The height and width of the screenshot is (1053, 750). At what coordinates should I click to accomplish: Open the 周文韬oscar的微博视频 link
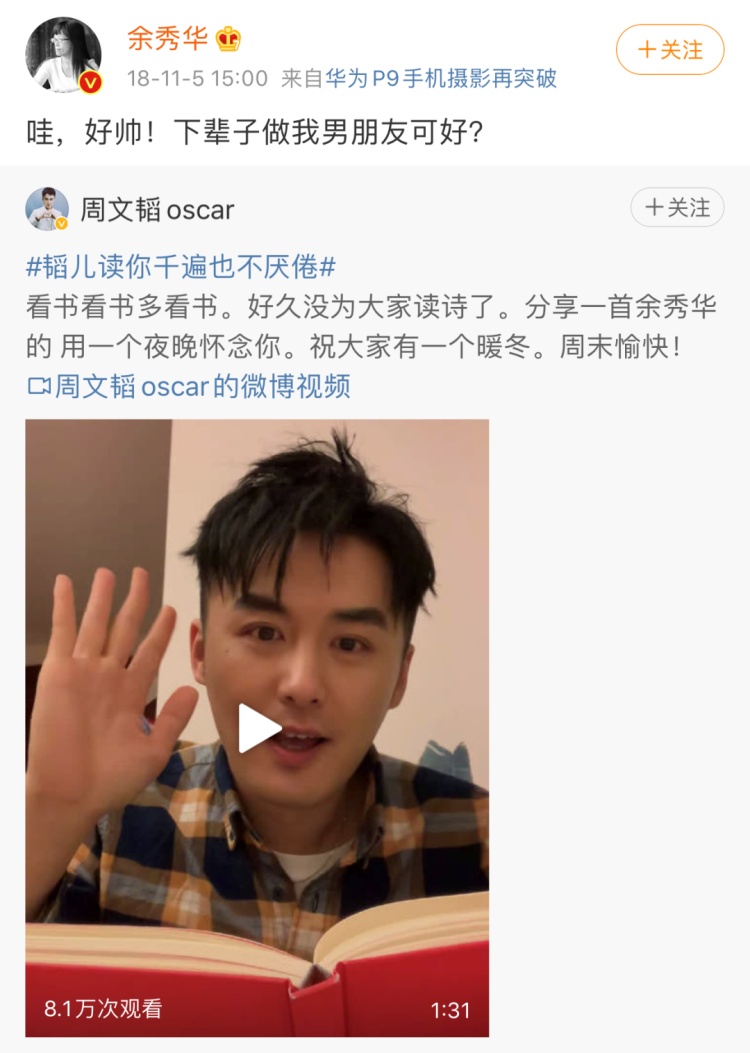tap(188, 386)
